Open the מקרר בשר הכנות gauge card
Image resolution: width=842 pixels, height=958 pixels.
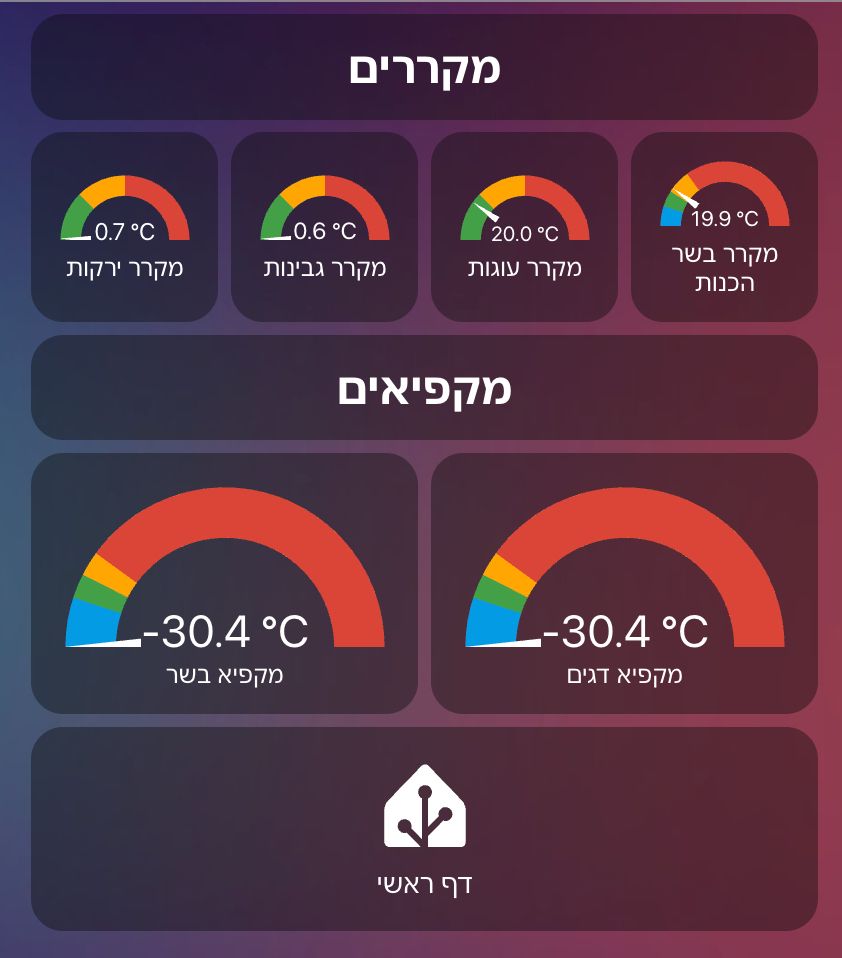click(x=724, y=227)
